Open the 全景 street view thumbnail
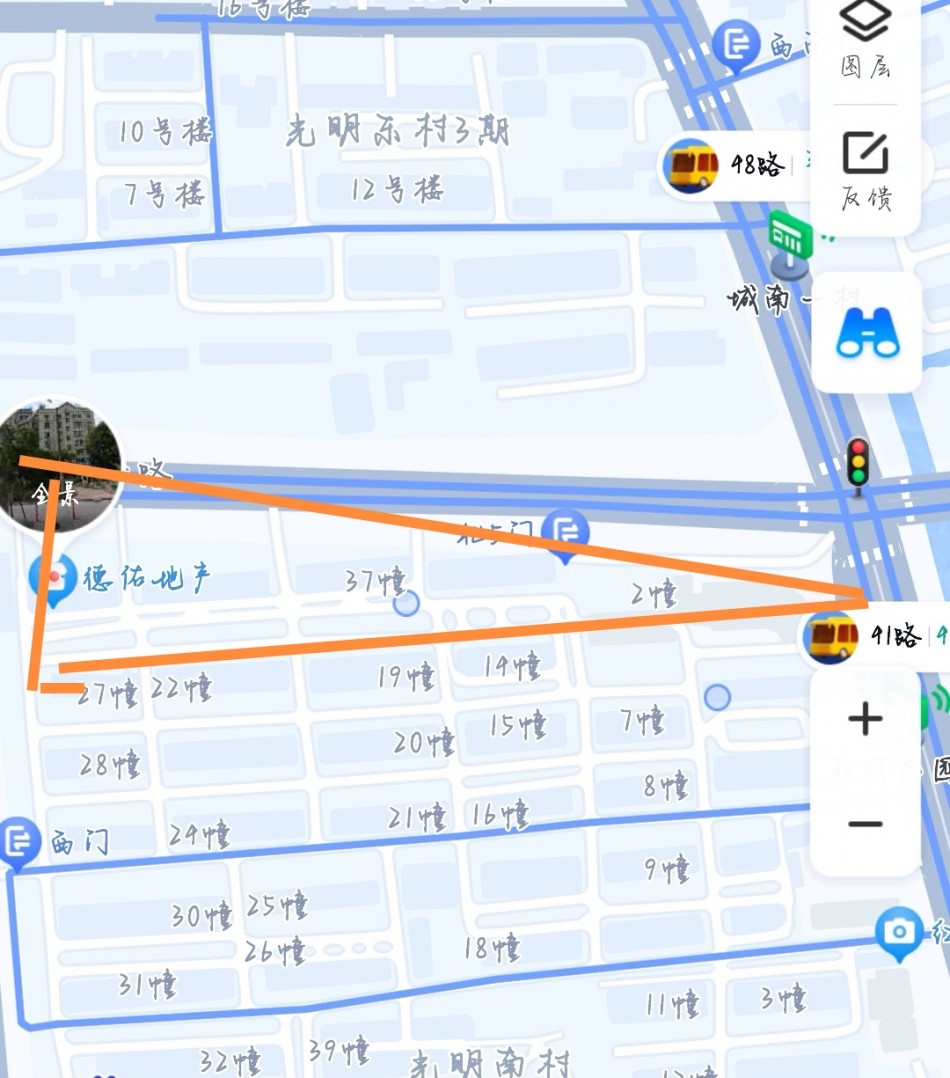The width and height of the screenshot is (950, 1078). 62,466
